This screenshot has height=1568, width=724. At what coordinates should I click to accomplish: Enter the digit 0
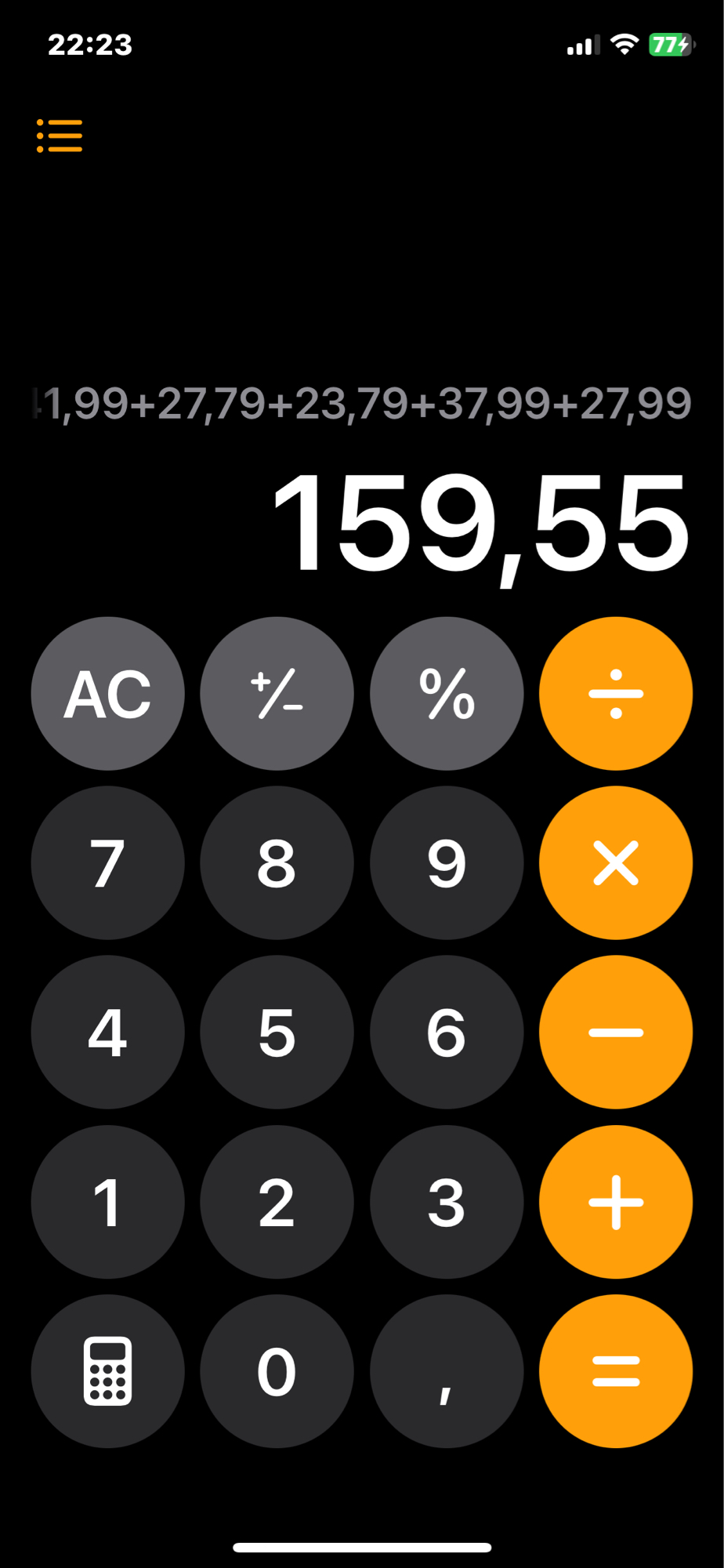pyautogui.click(x=277, y=1371)
